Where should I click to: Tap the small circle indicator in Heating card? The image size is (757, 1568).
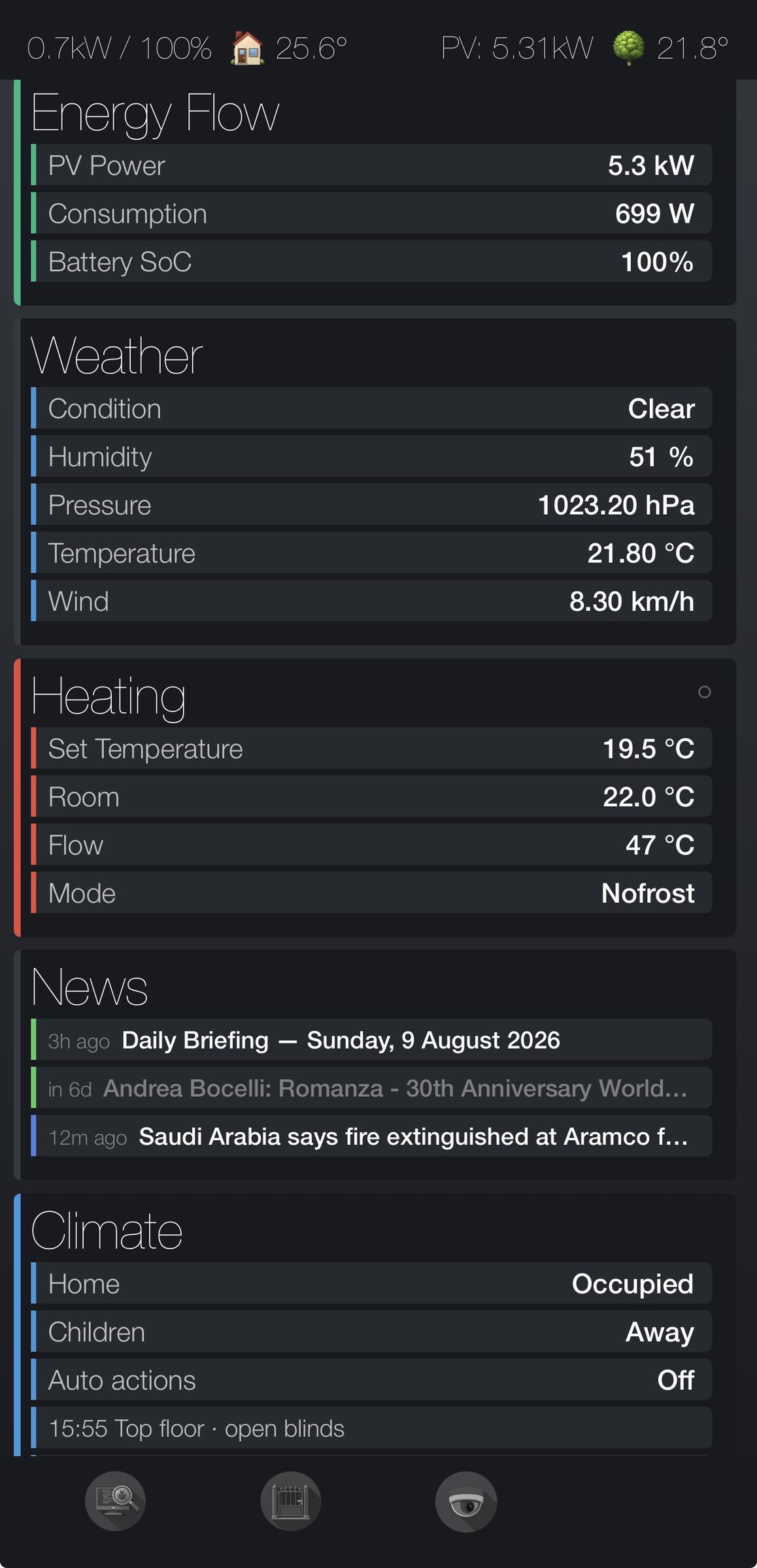coord(704,692)
